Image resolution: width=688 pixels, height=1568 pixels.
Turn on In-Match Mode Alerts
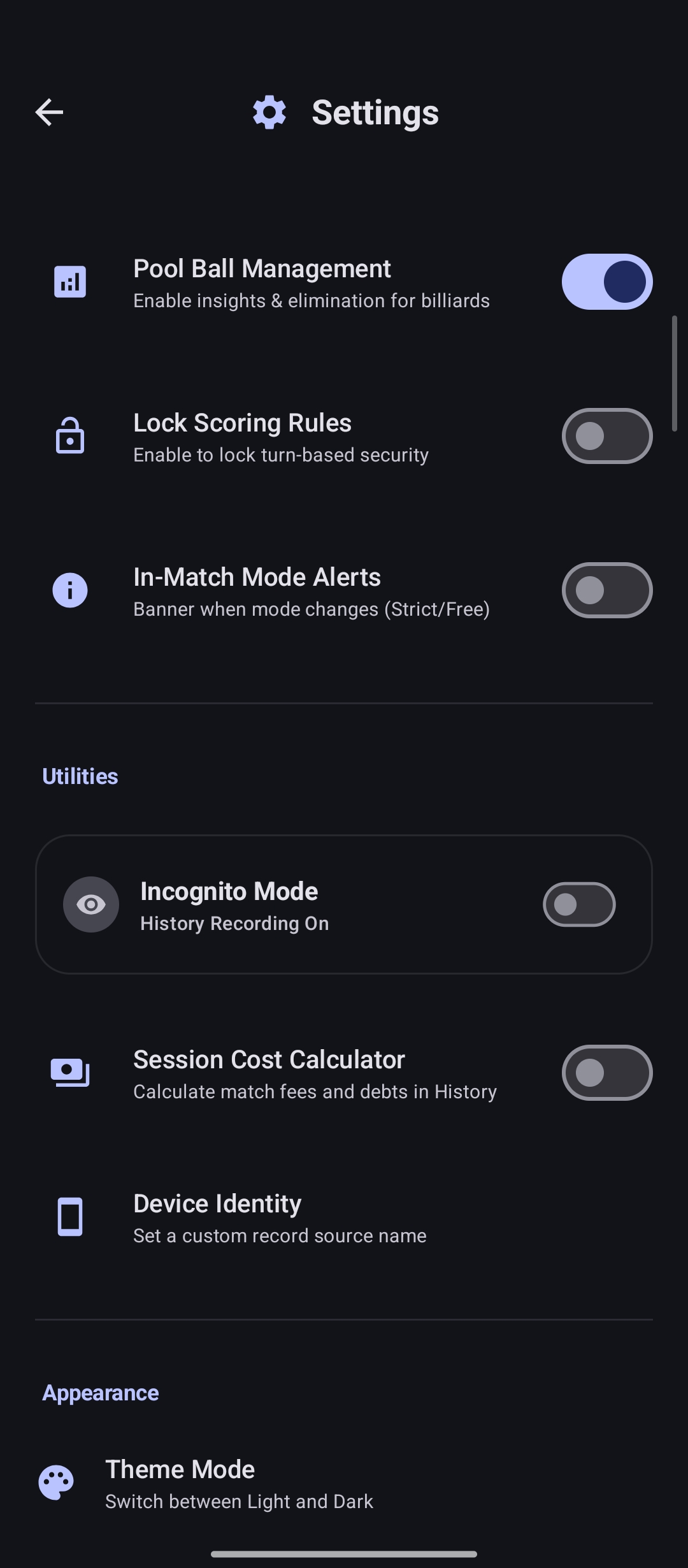click(x=606, y=590)
